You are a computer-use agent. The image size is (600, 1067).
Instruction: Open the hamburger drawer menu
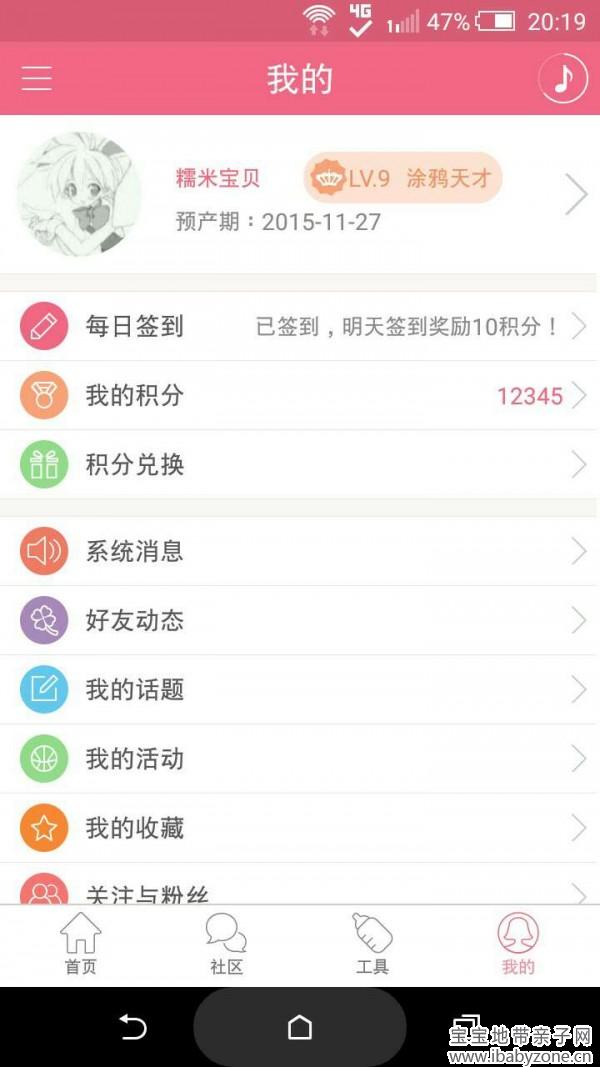36,79
